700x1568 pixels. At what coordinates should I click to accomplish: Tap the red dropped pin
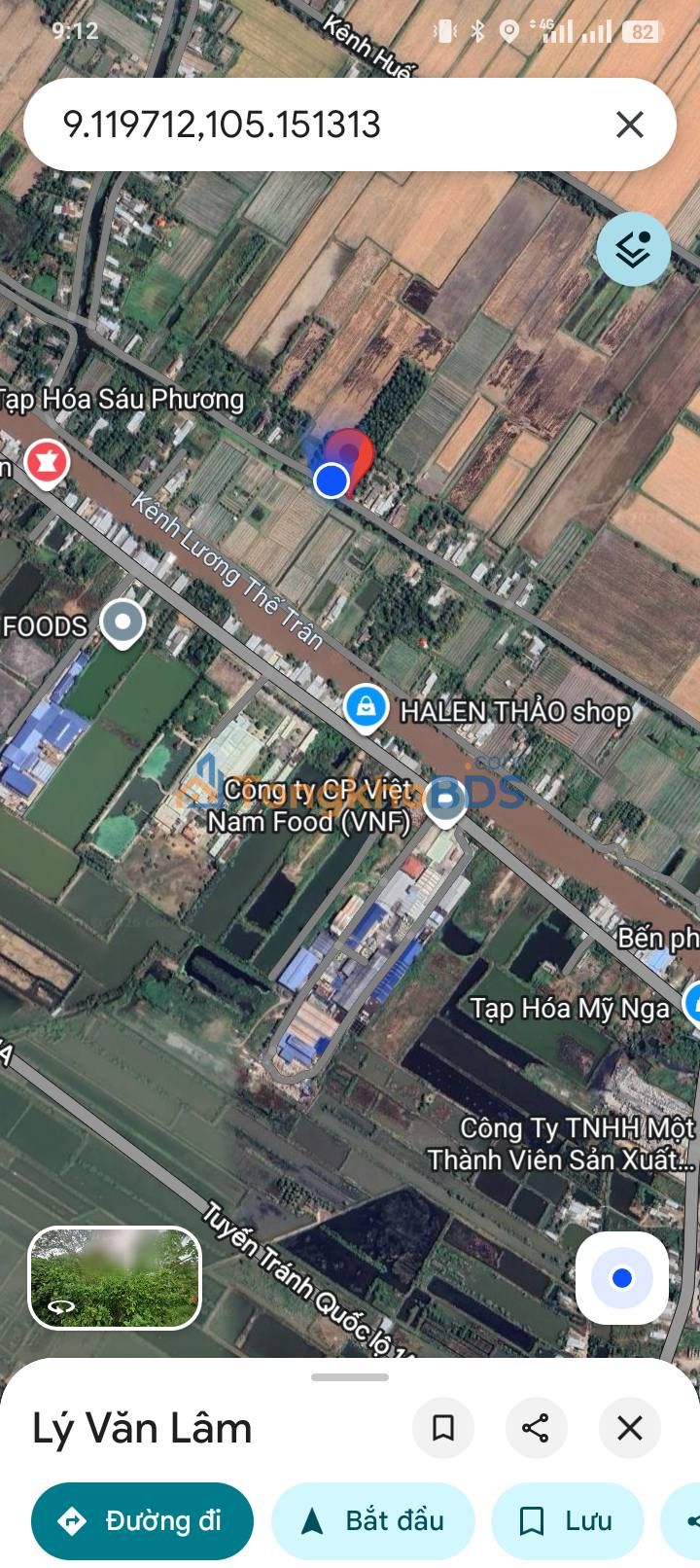pyautogui.click(x=350, y=453)
